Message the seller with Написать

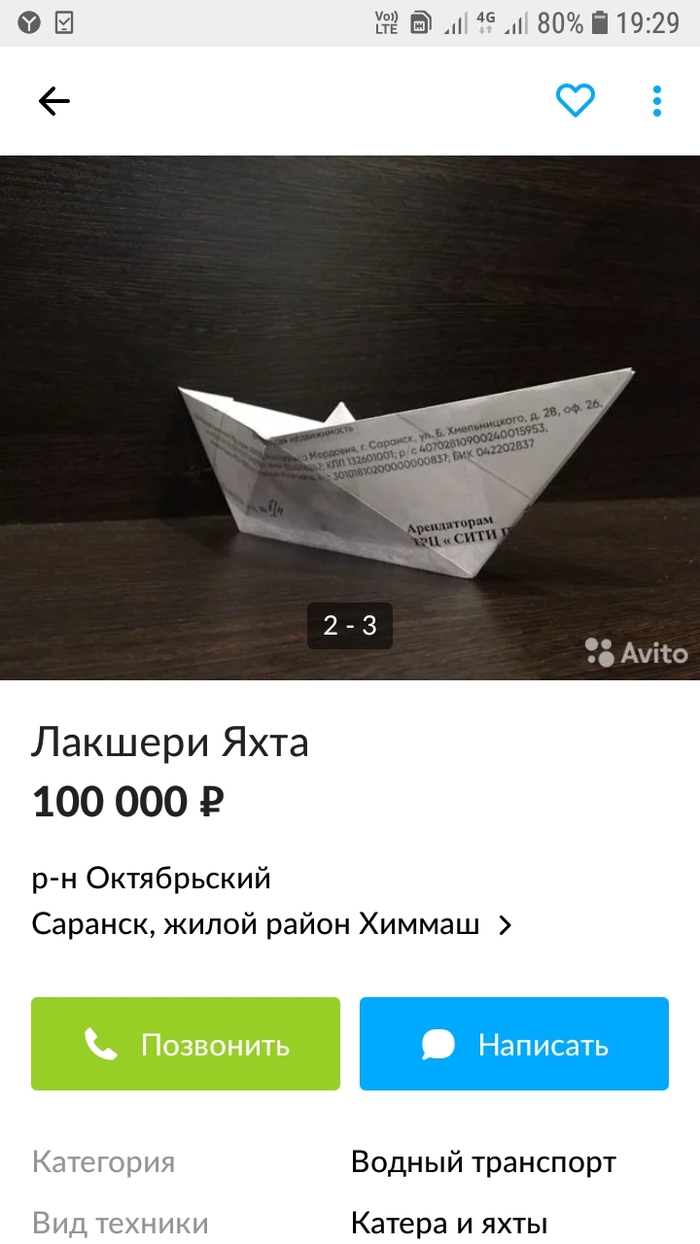point(514,1044)
